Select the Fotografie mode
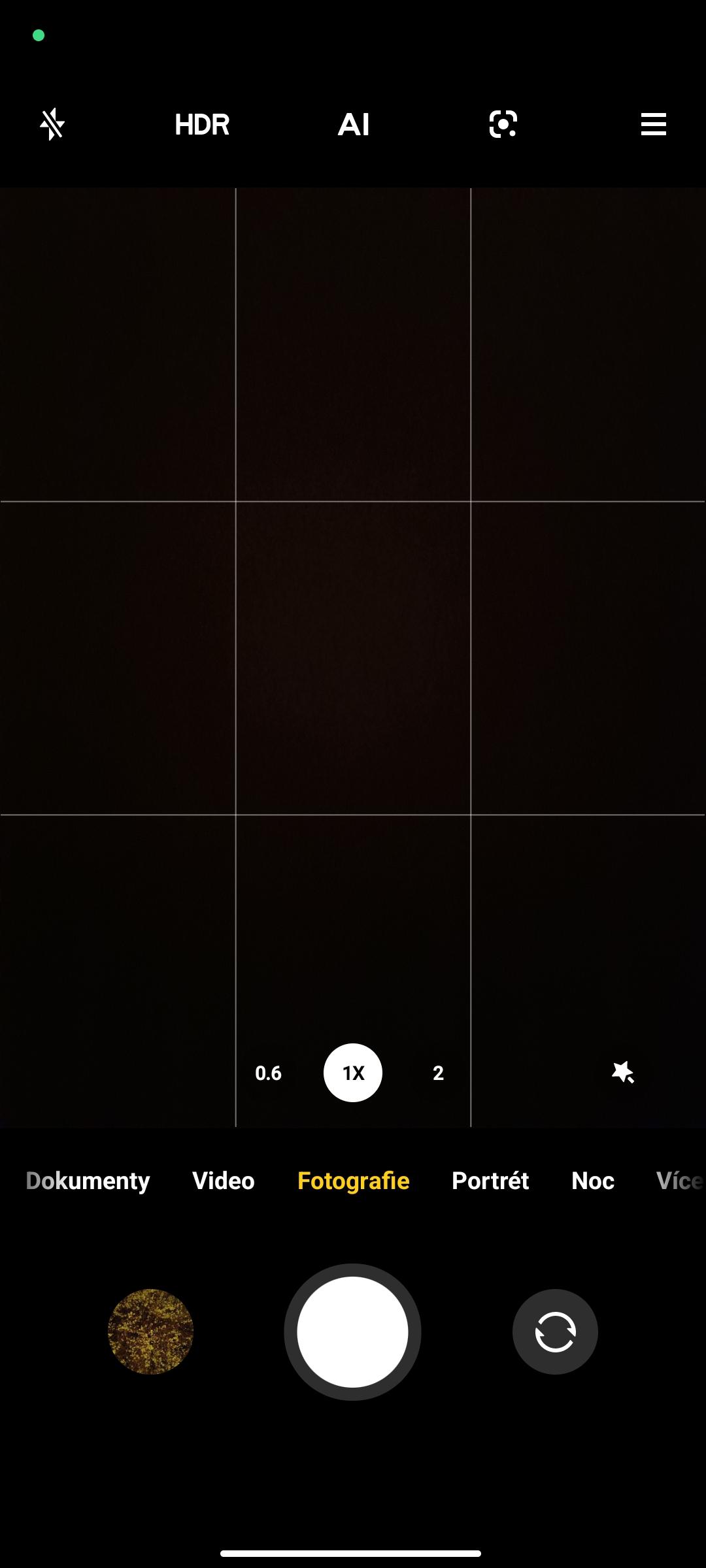This screenshot has width=706, height=1568. 354,1181
